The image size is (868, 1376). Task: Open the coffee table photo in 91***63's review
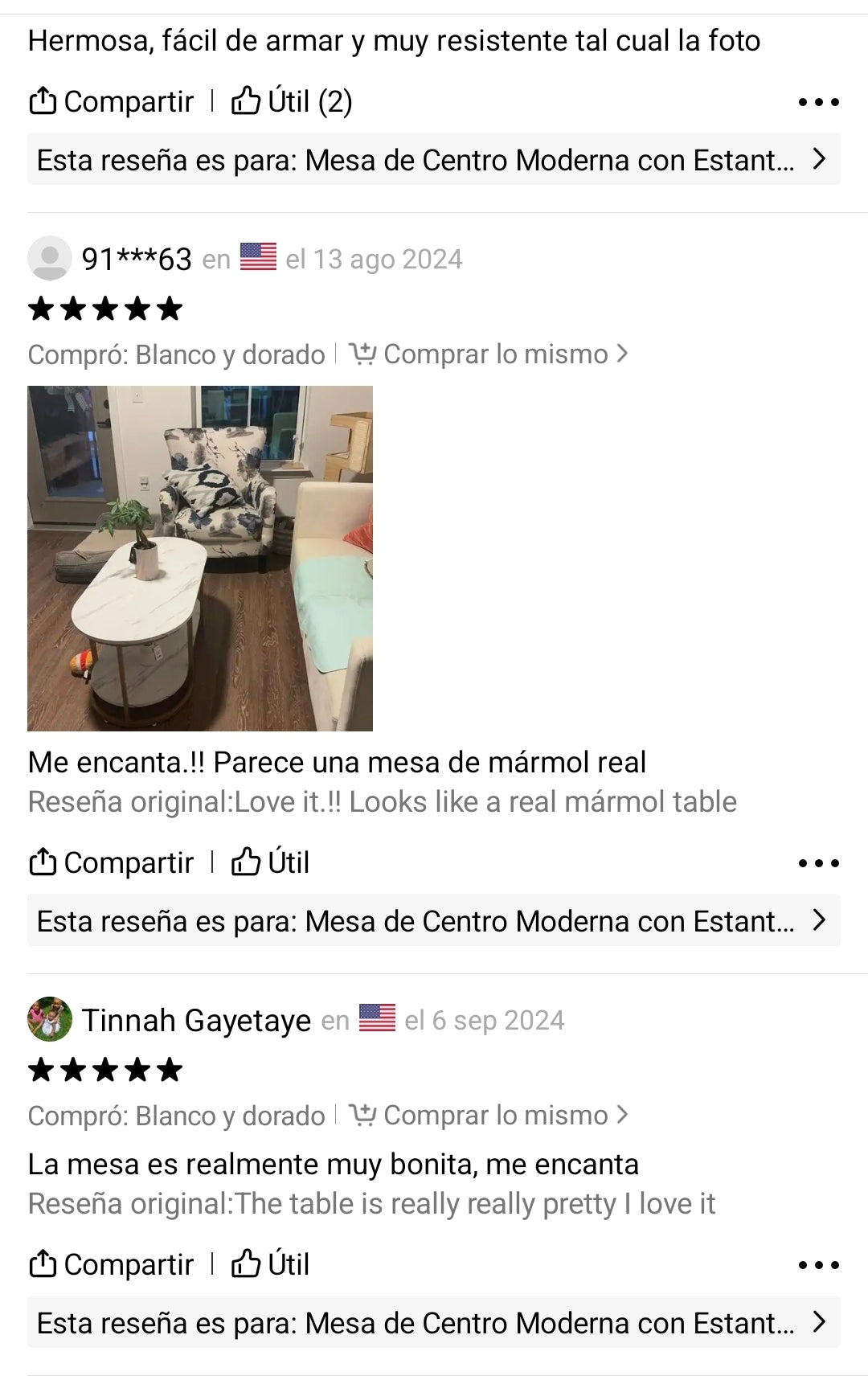click(201, 556)
